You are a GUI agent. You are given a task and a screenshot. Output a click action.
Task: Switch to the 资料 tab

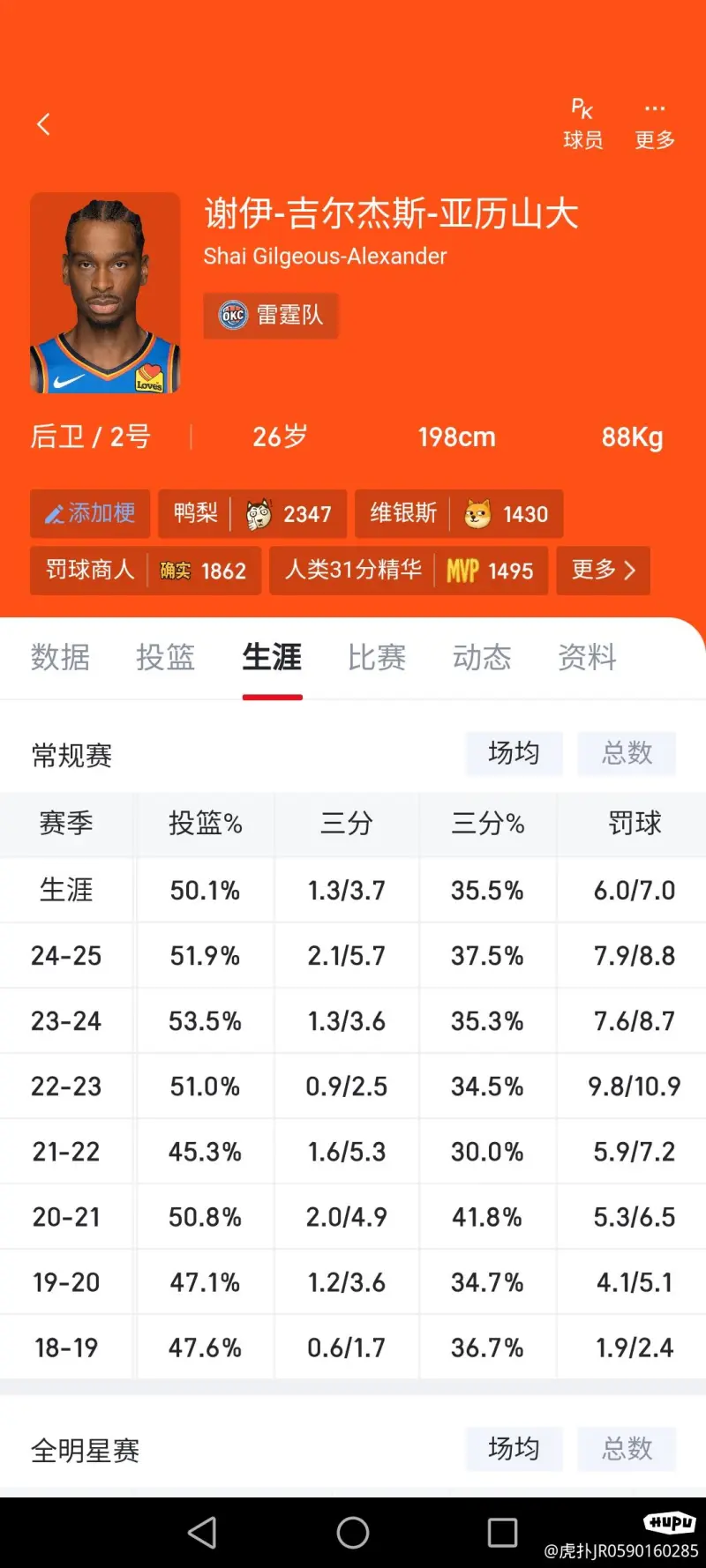coord(587,658)
